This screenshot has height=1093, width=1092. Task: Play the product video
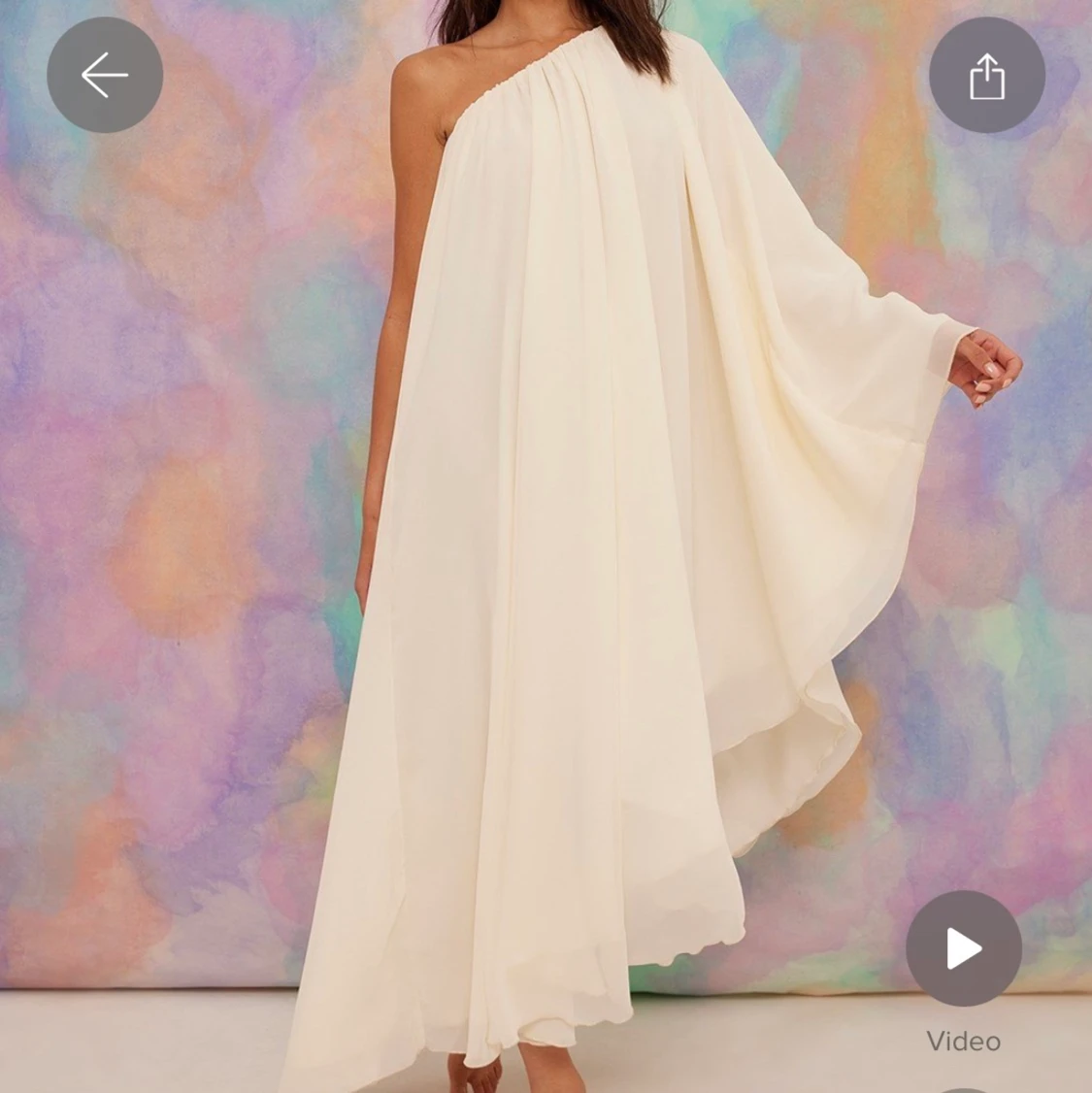963,948
